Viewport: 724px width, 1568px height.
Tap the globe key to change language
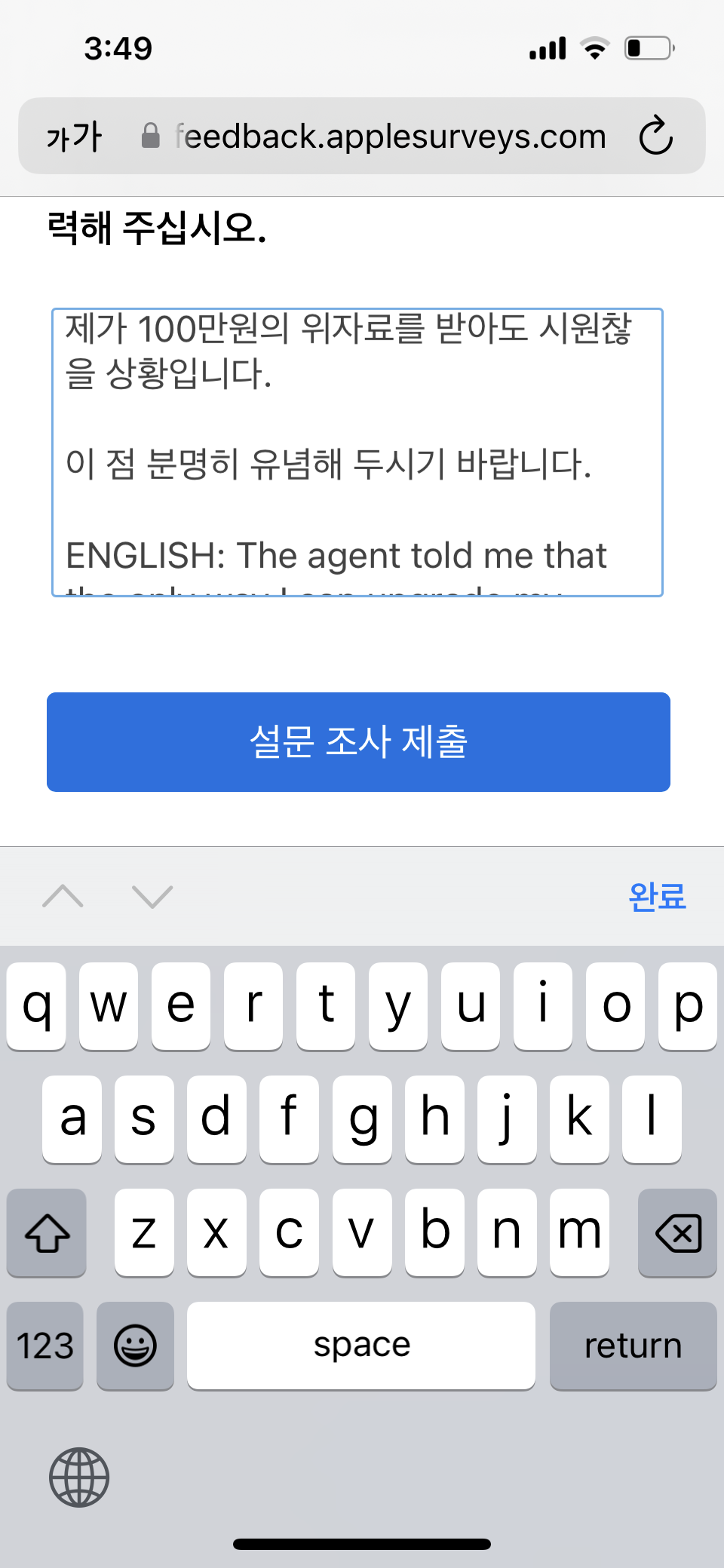(x=79, y=1477)
